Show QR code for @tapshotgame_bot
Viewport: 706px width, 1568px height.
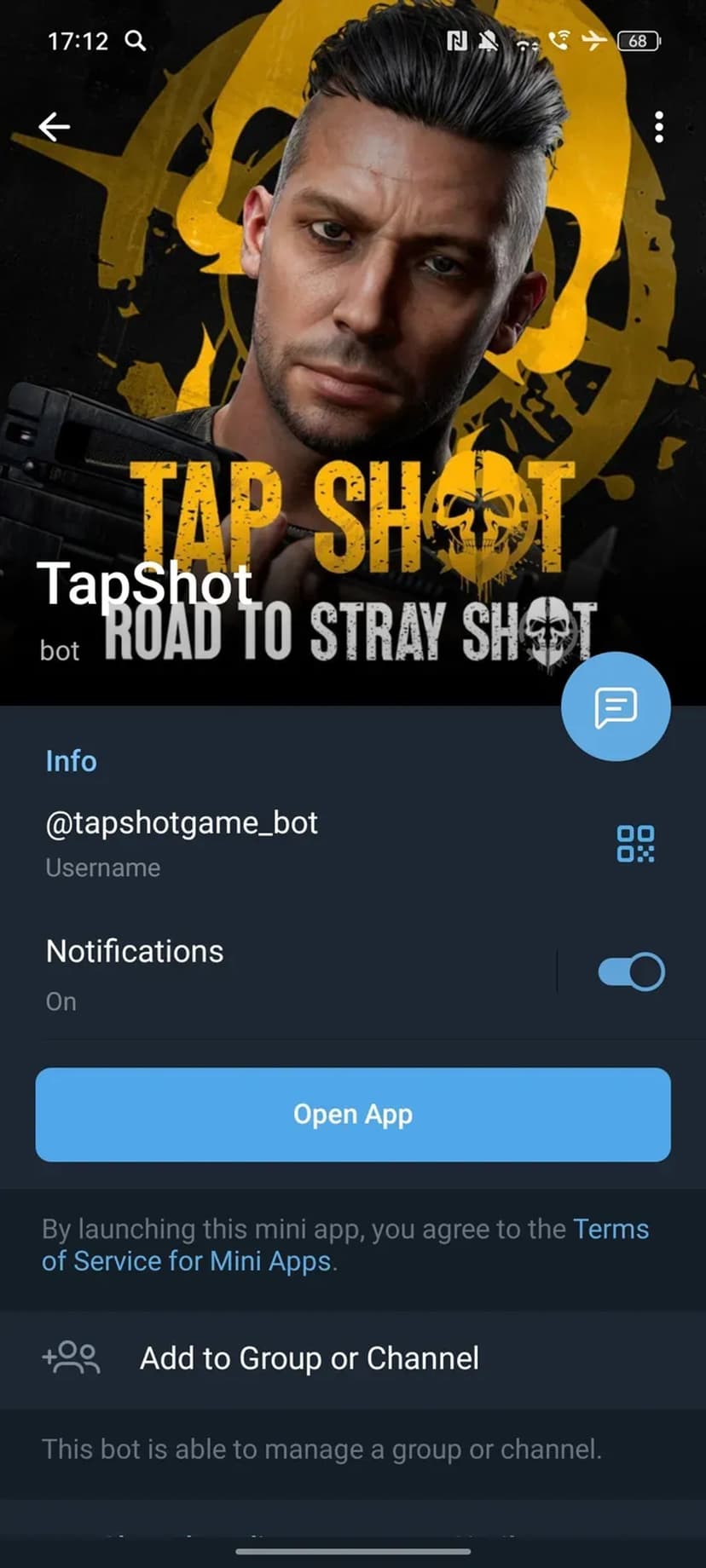635,844
